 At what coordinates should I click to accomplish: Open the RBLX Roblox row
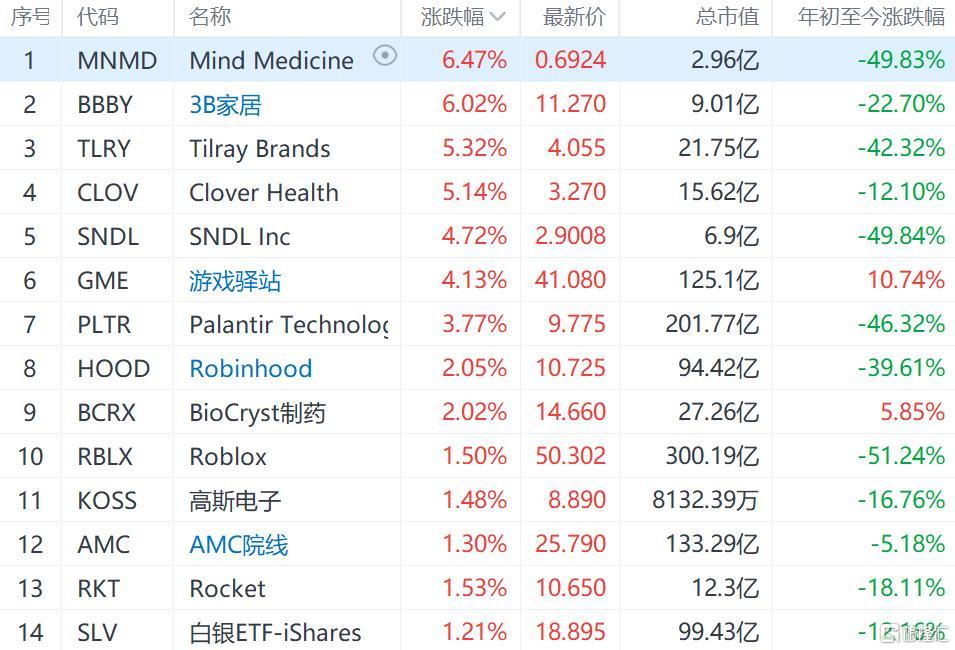click(228, 457)
